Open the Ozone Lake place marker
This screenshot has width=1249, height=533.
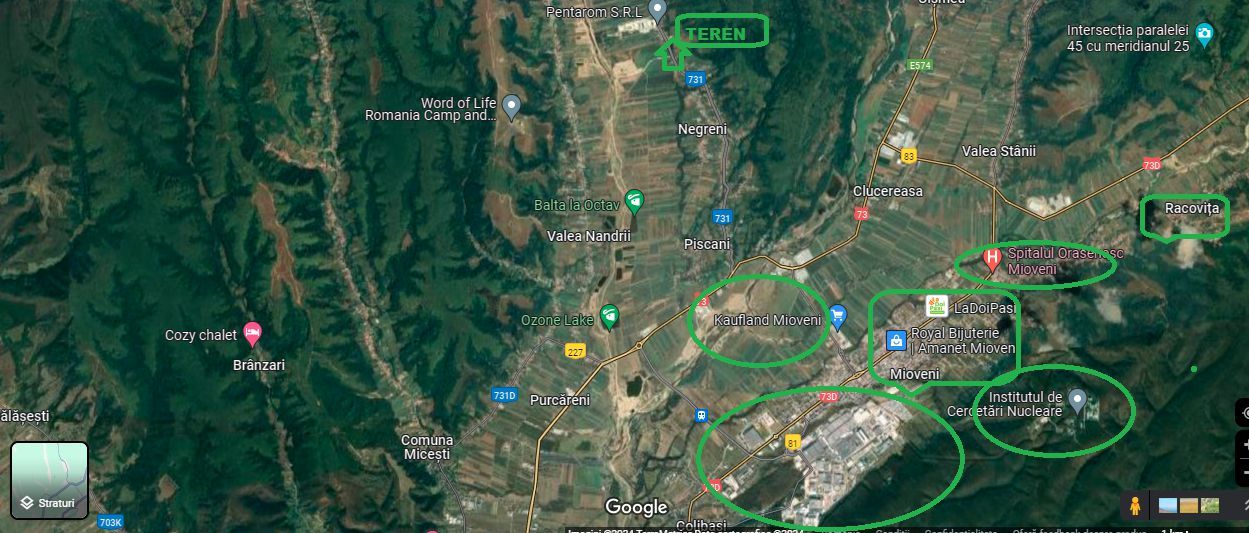608,318
